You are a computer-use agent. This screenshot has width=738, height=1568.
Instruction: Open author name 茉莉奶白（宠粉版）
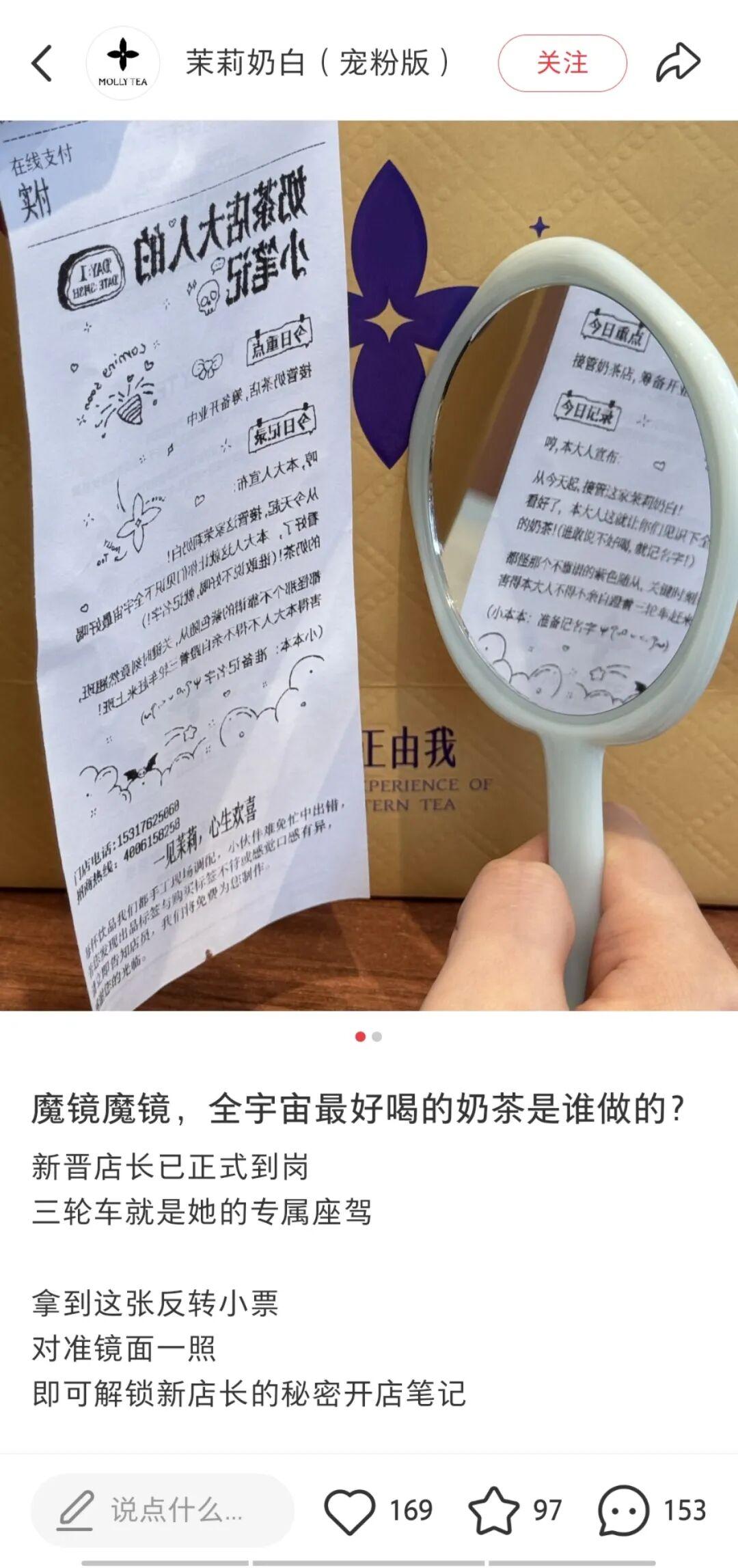[318, 64]
